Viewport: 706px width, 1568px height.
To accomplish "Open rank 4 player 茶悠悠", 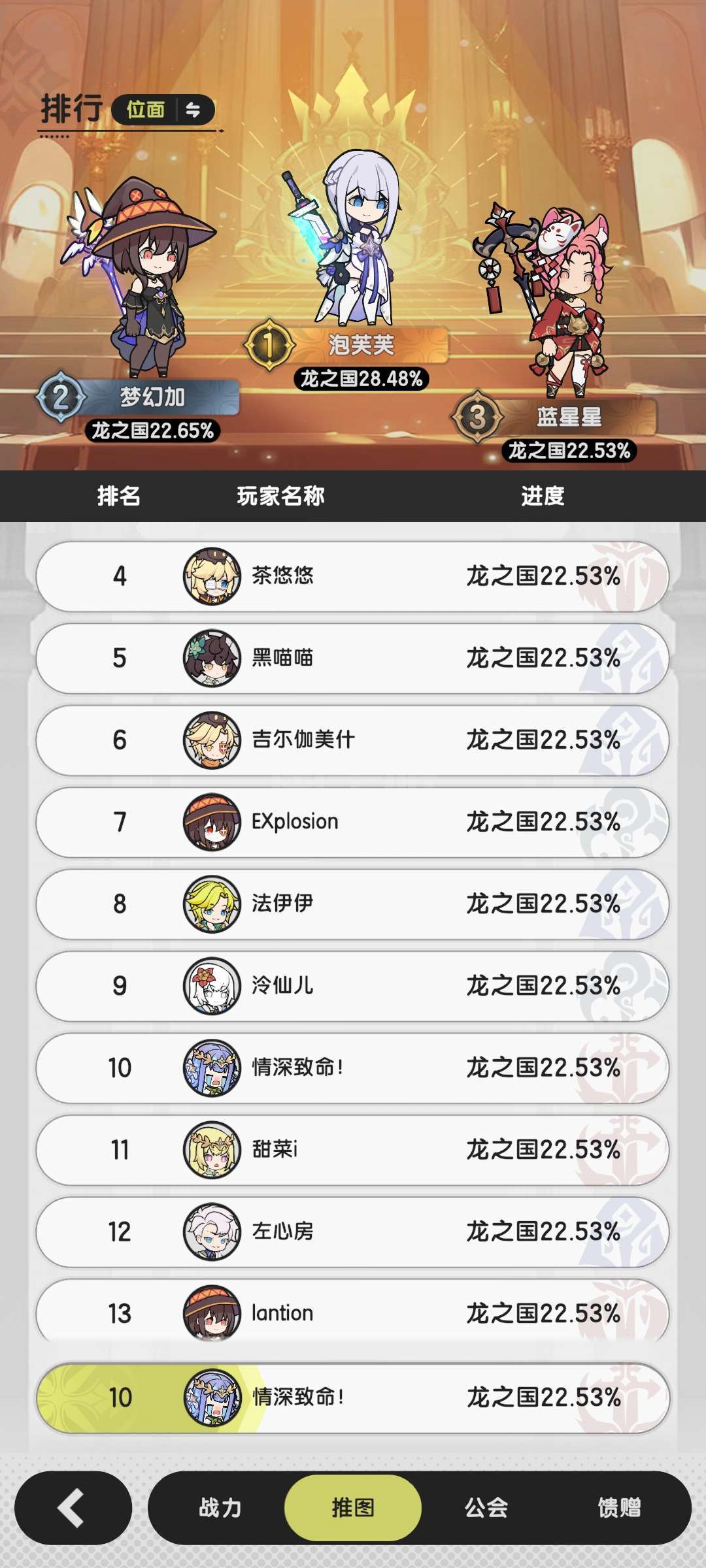I will [353, 576].
